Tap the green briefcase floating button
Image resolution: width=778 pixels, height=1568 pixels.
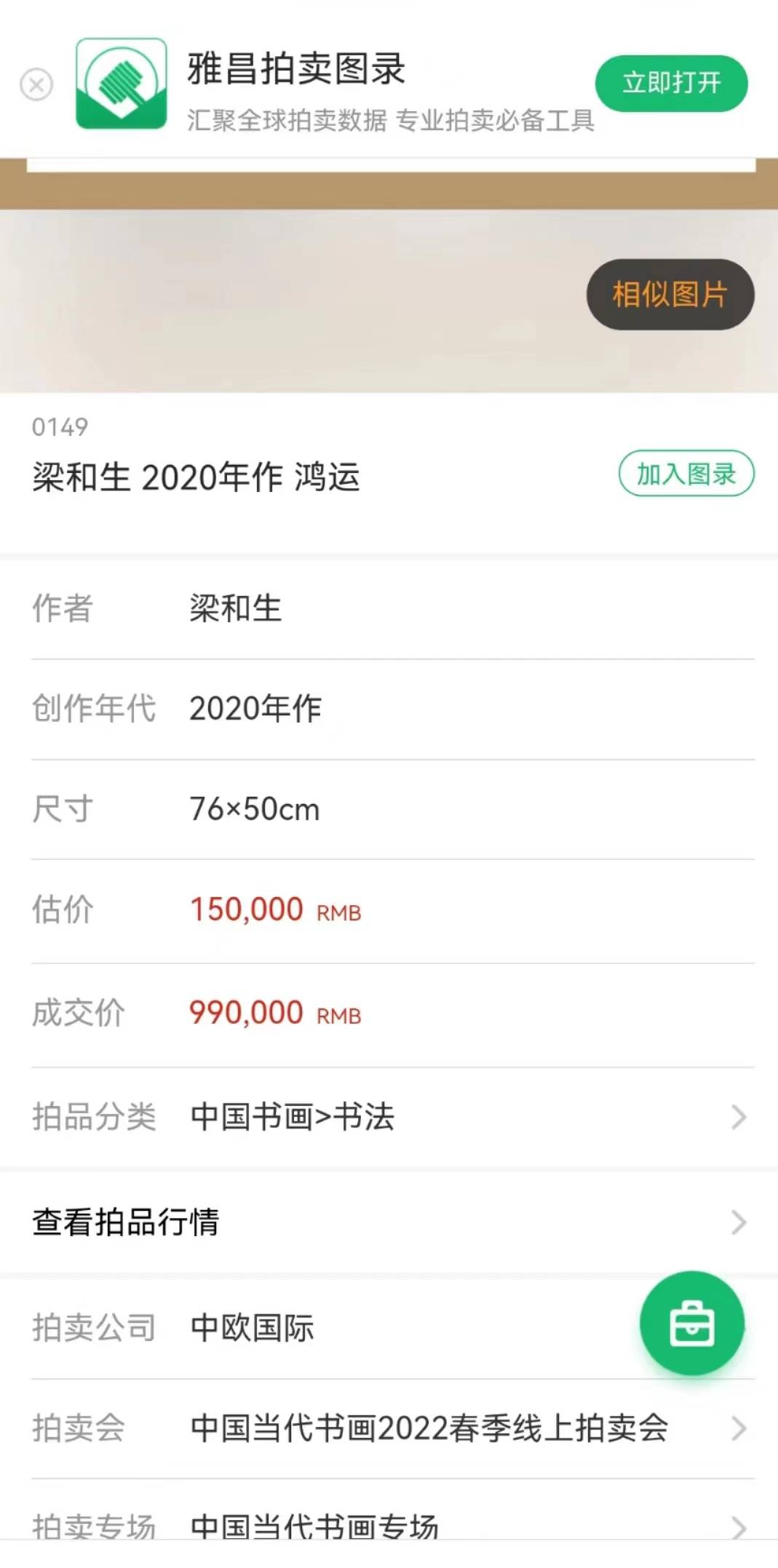click(691, 1324)
